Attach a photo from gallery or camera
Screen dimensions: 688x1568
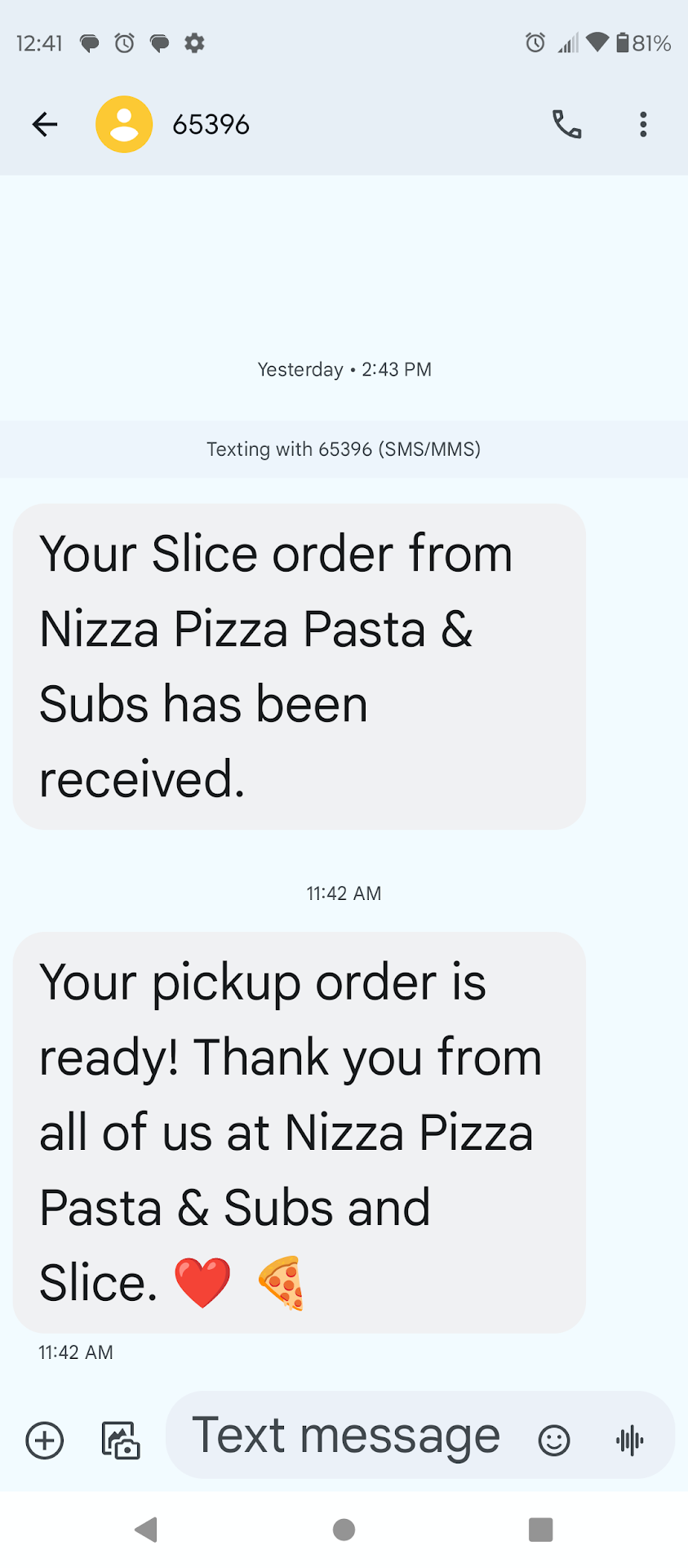(x=120, y=1440)
